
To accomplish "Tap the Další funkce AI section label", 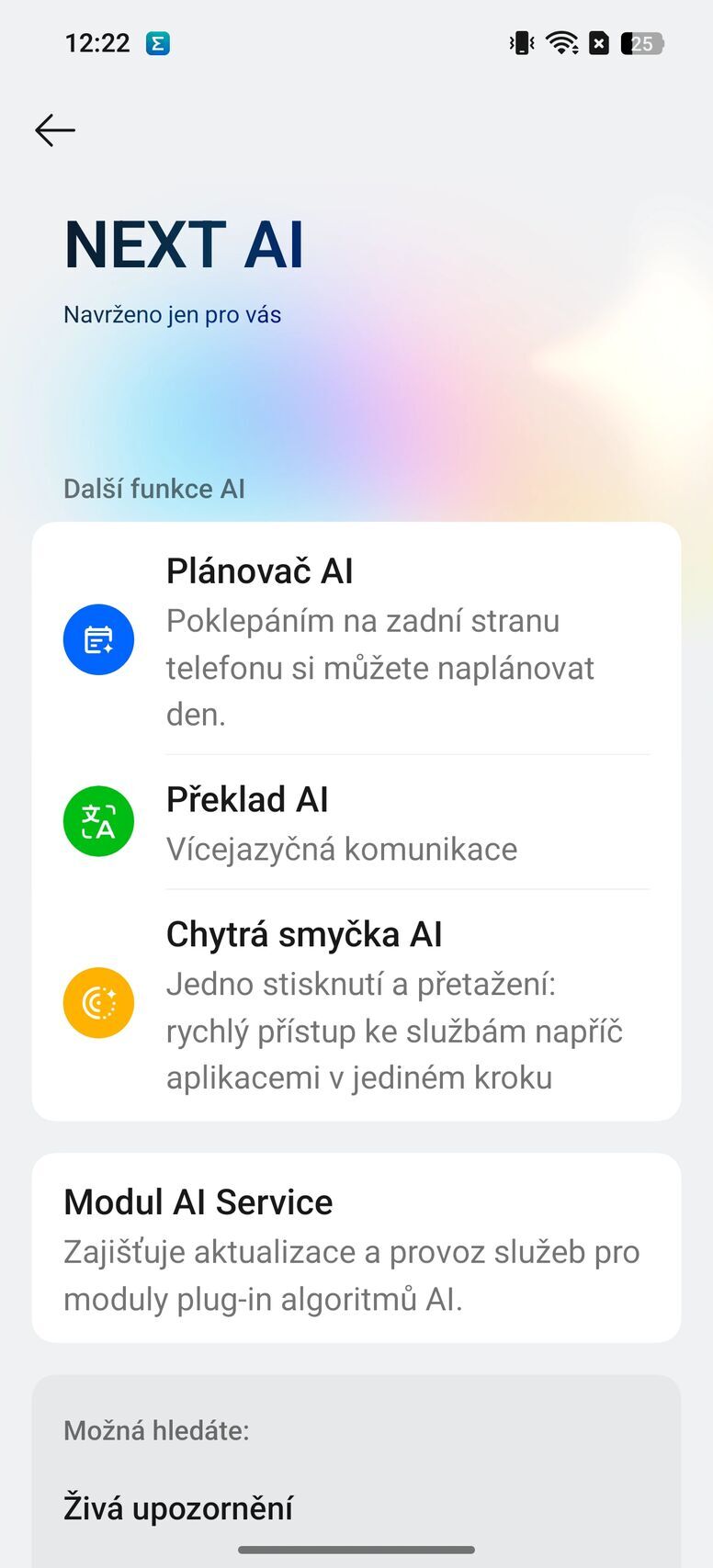I will point(153,489).
